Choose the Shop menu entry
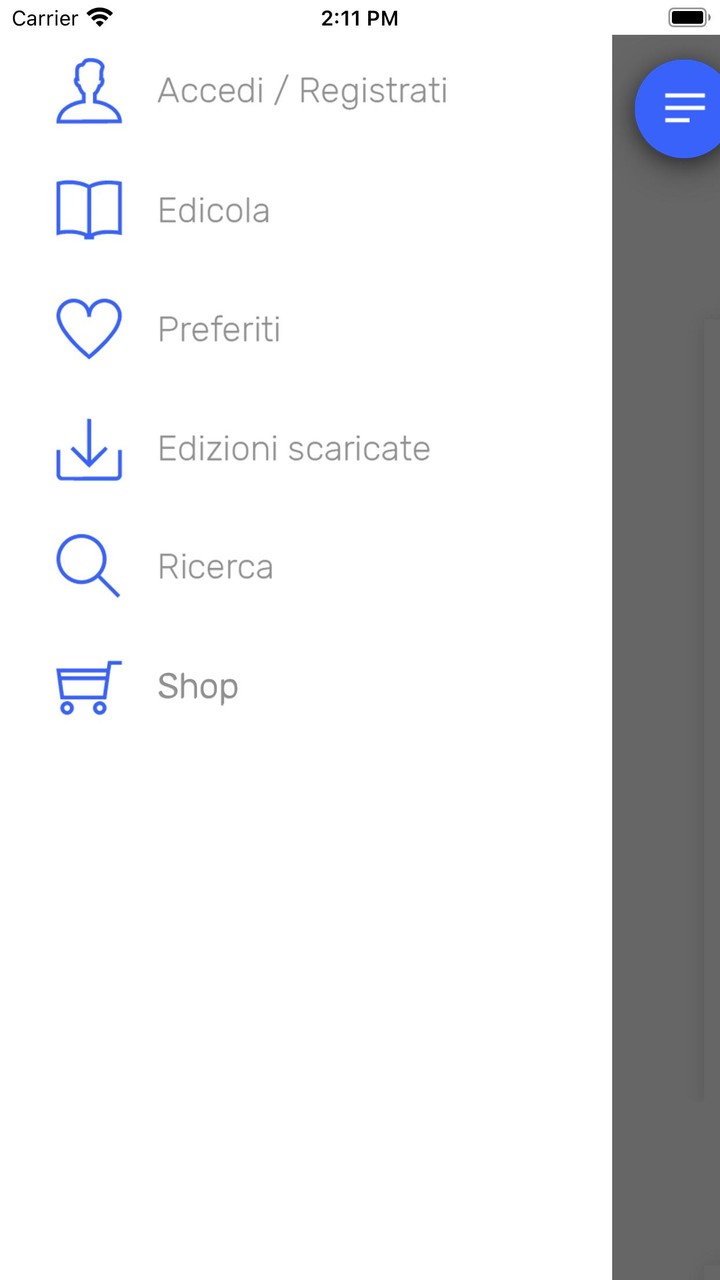Viewport: 720px width, 1280px height. 197,687
